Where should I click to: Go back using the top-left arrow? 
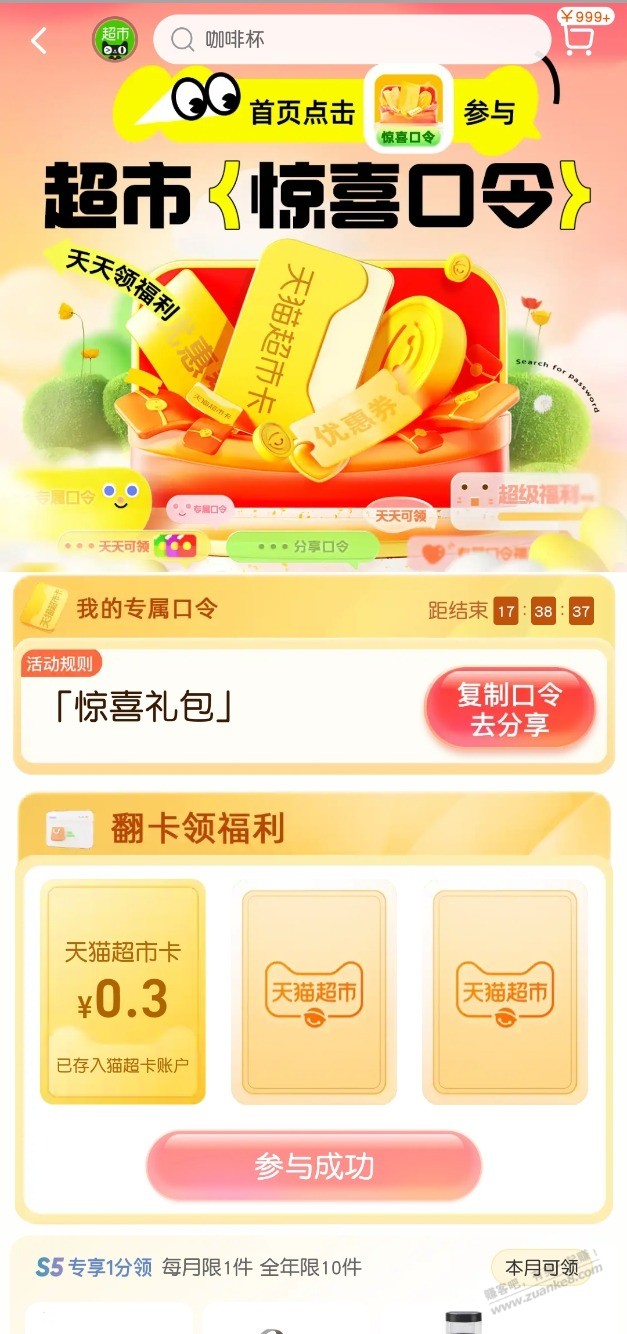tap(39, 41)
